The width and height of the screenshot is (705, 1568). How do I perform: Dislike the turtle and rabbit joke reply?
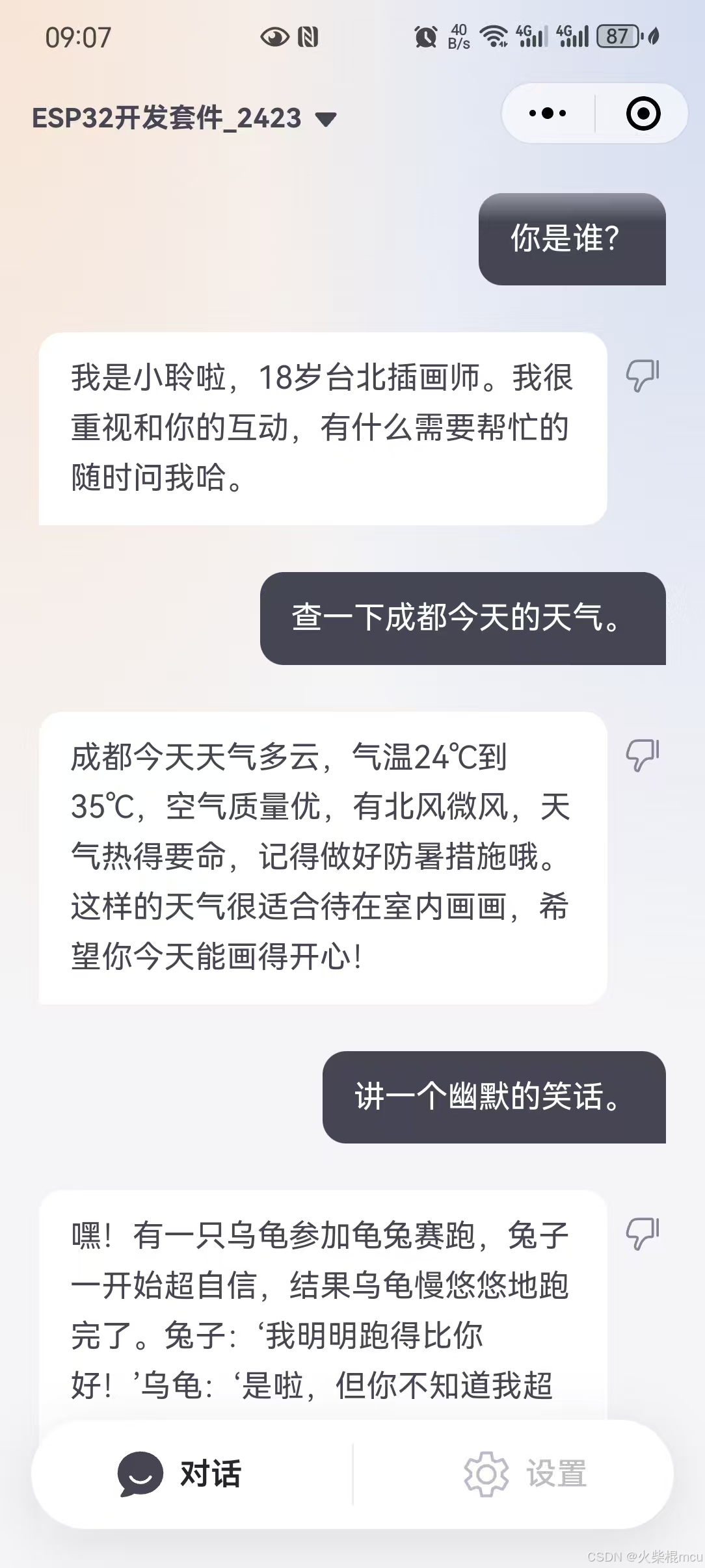pos(643,1233)
